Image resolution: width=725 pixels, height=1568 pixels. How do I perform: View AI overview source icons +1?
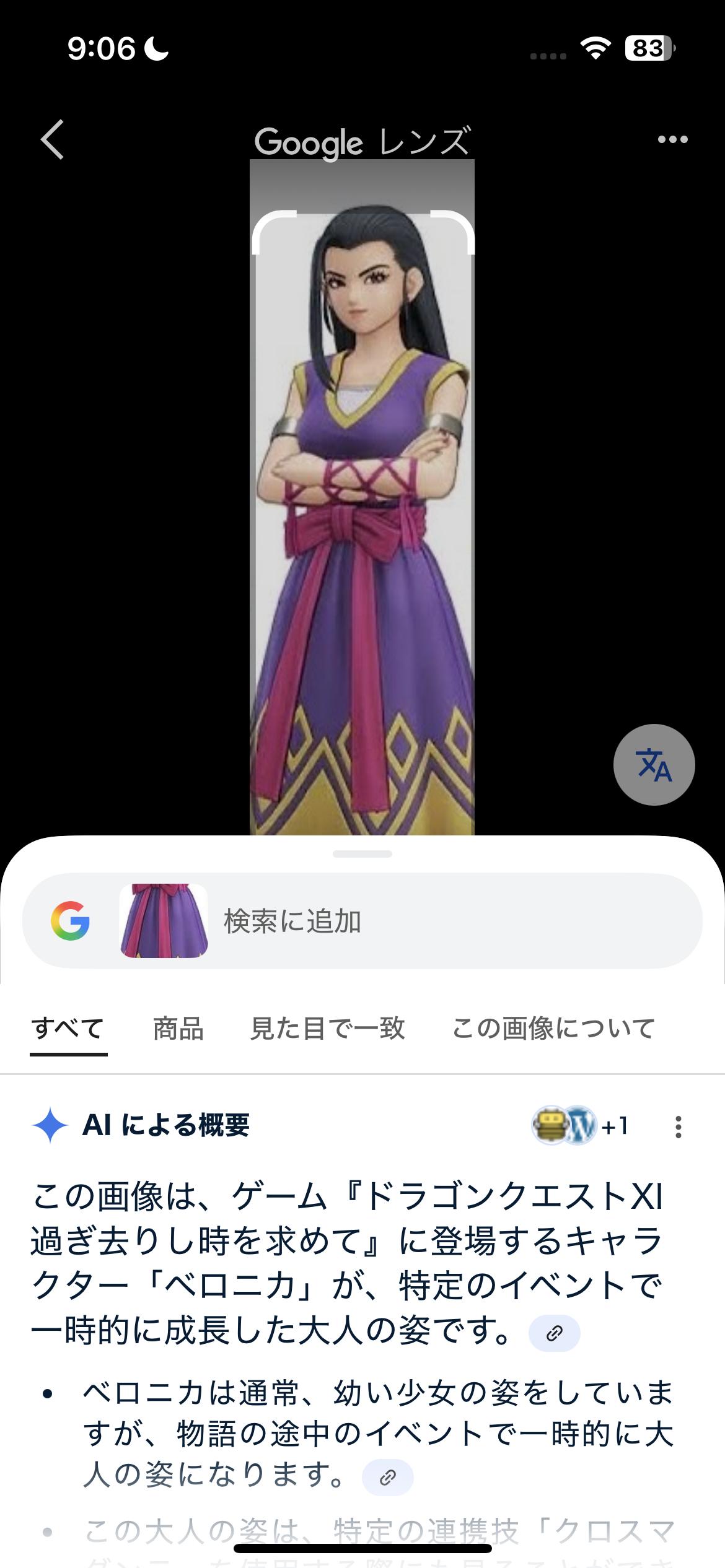(x=580, y=1125)
